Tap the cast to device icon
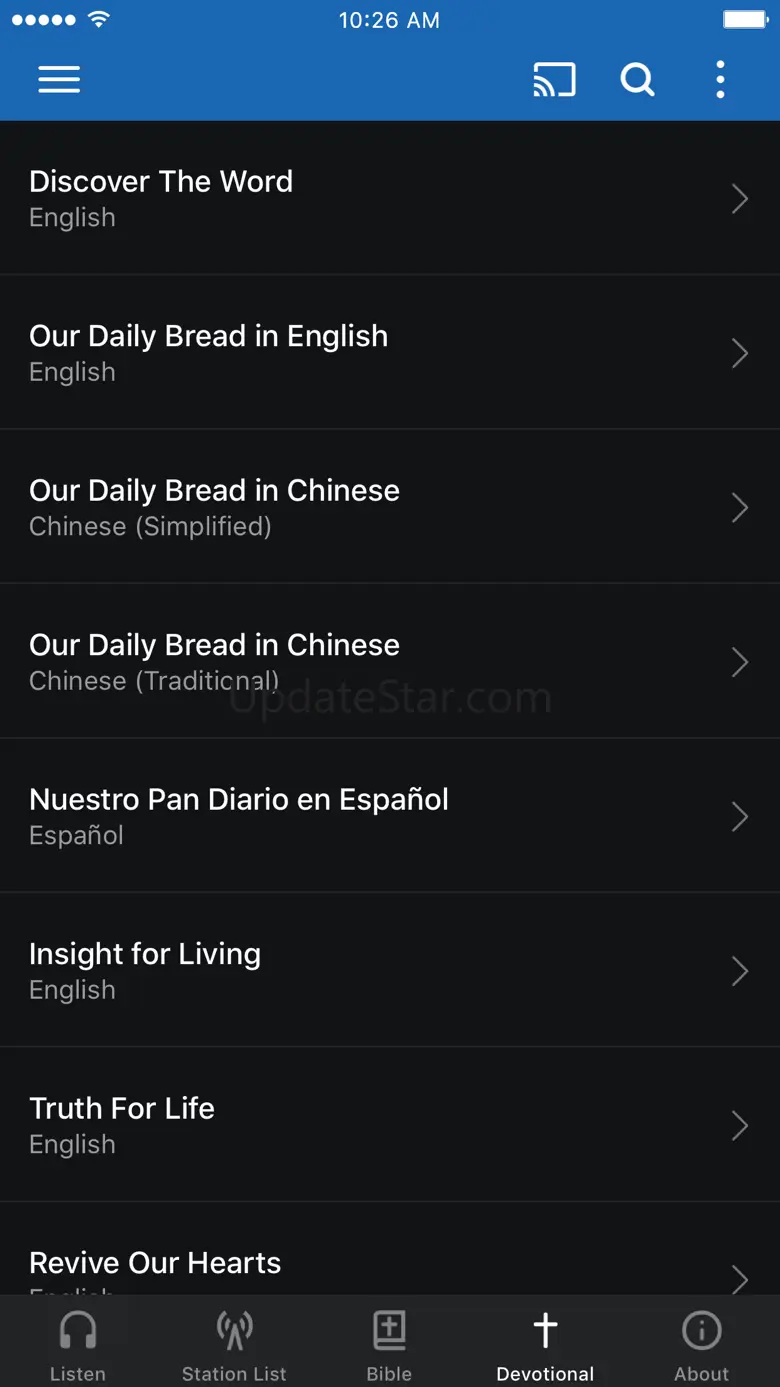 click(554, 80)
